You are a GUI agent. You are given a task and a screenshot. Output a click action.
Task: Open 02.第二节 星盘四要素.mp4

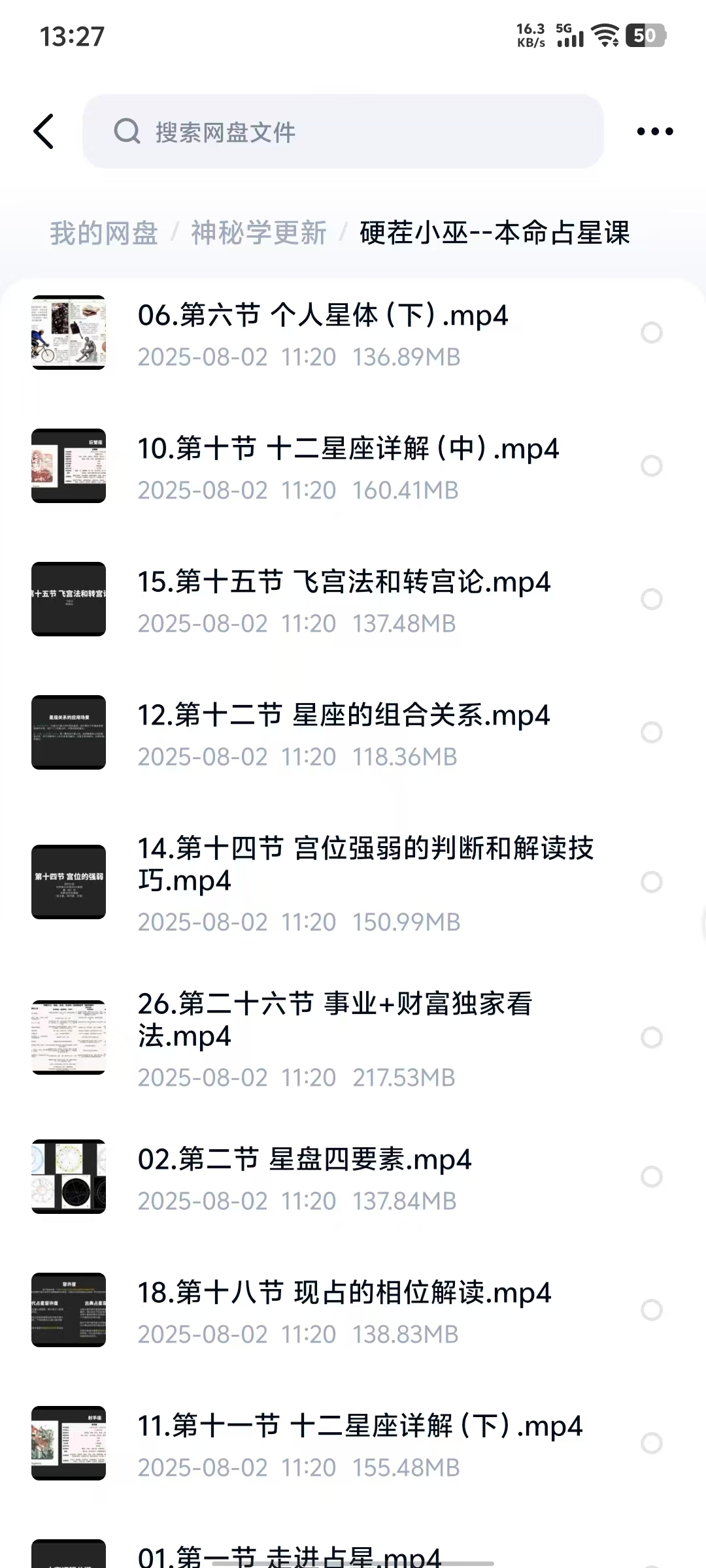(x=305, y=1160)
